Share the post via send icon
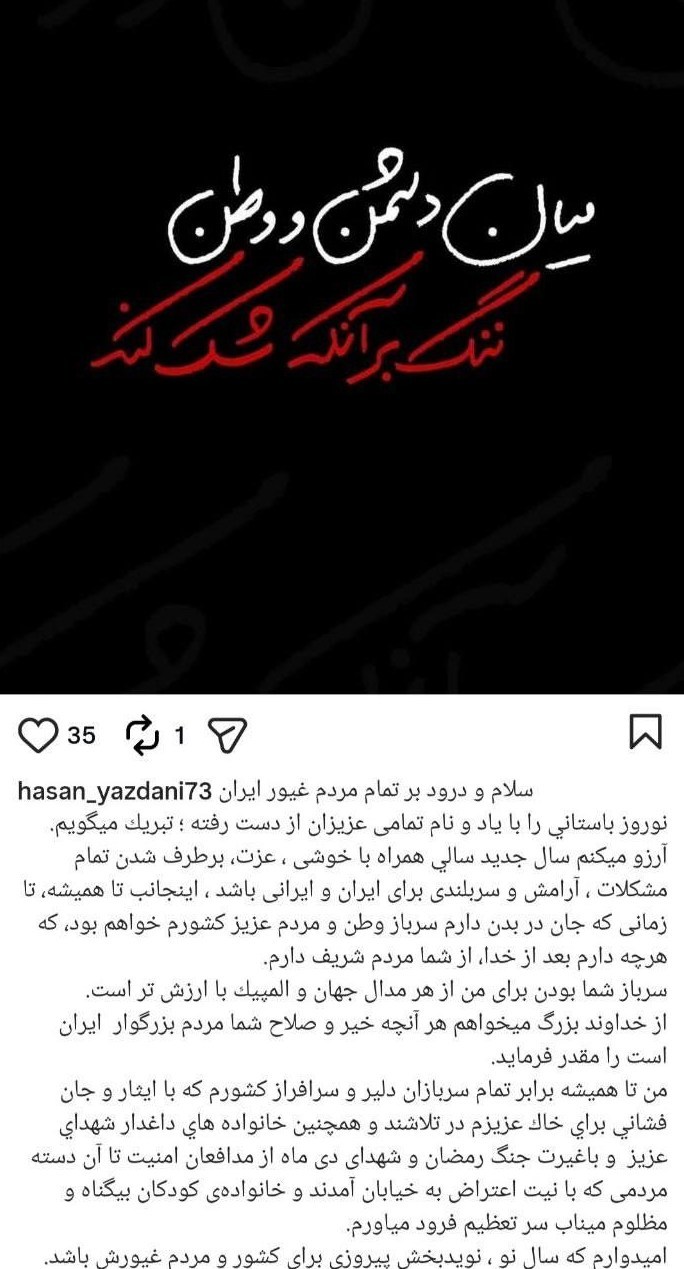This screenshot has width=684, height=1269. 225,737
